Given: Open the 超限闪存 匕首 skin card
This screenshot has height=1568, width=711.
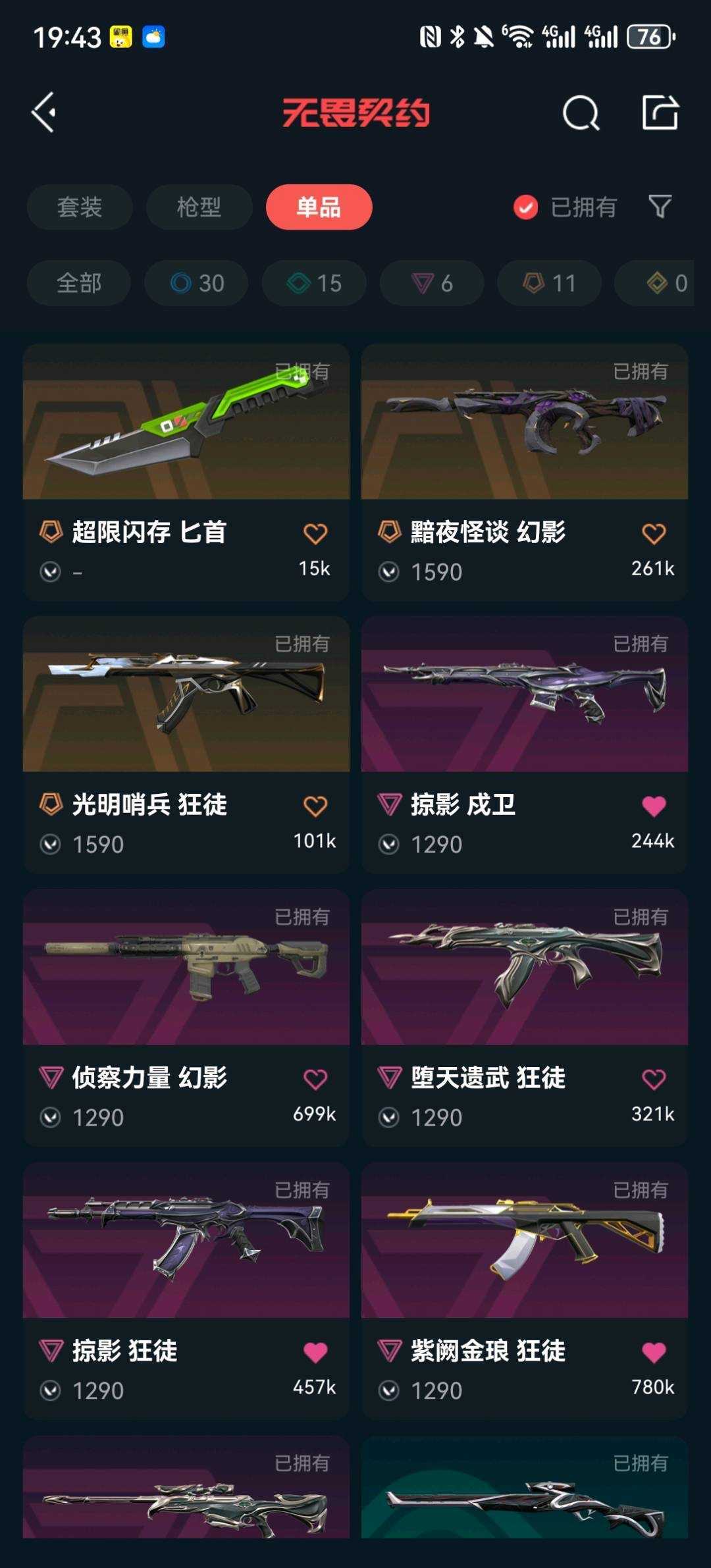Looking at the screenshot, I should pyautogui.click(x=186, y=448).
